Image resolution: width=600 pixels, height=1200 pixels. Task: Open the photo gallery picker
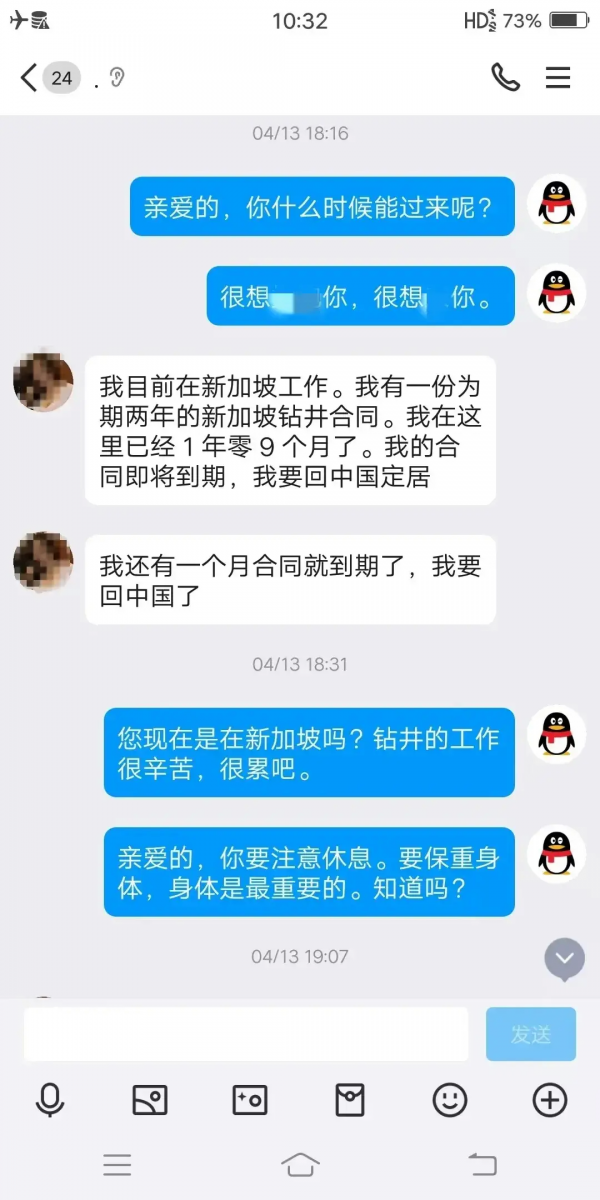(150, 1101)
